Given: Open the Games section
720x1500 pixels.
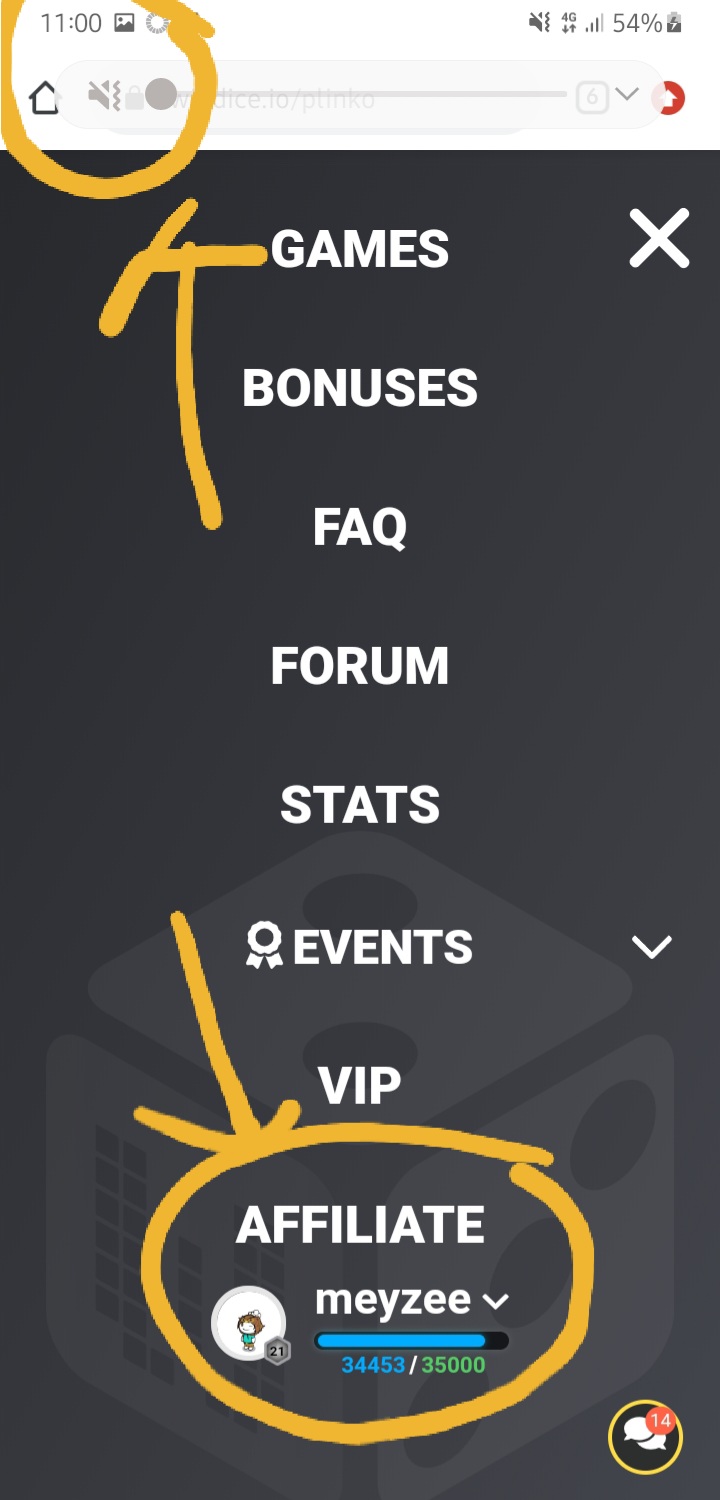Looking at the screenshot, I should [360, 250].
